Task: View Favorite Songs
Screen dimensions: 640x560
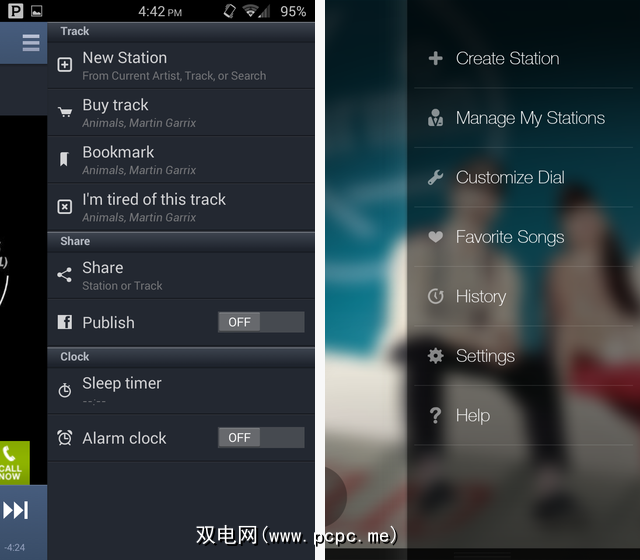Action: coord(509,237)
